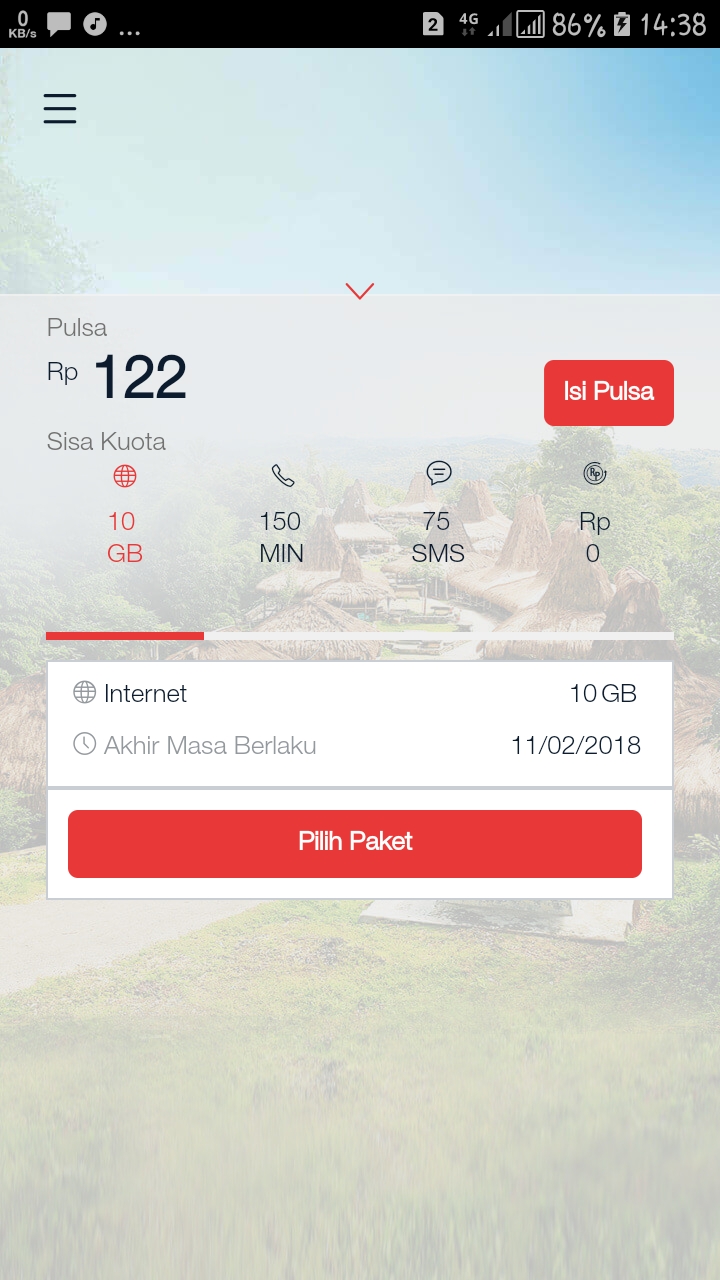
Task: Select the 10 GB quota display
Action: point(124,536)
